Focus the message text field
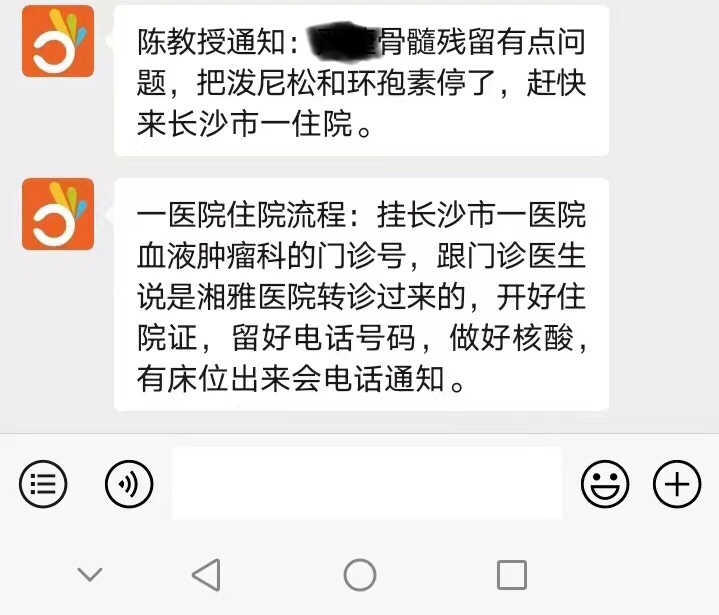Image resolution: width=719 pixels, height=615 pixels. (366, 484)
